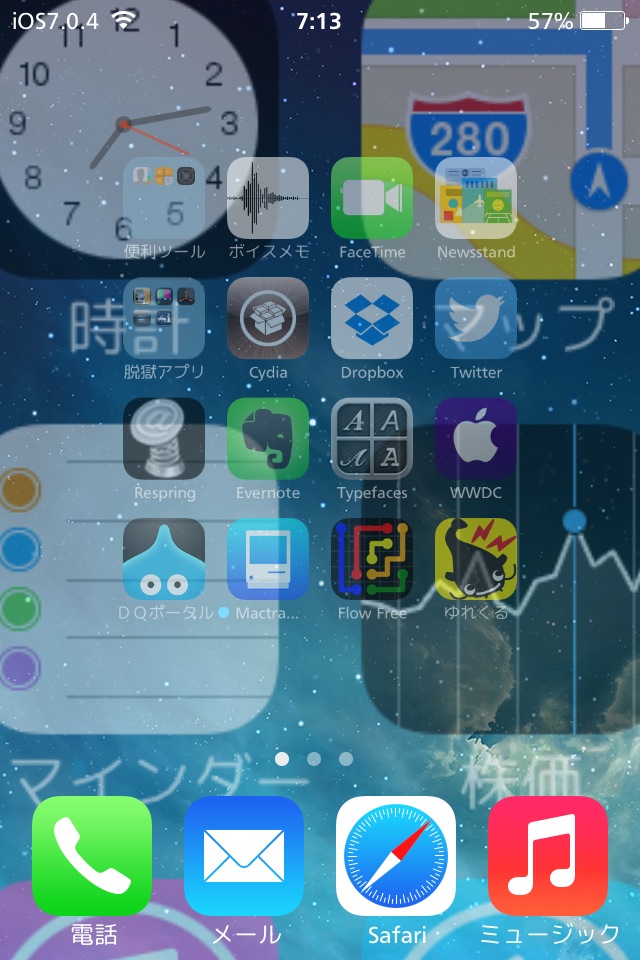Tap the Respring icon
The height and width of the screenshot is (960, 640).
point(164,438)
